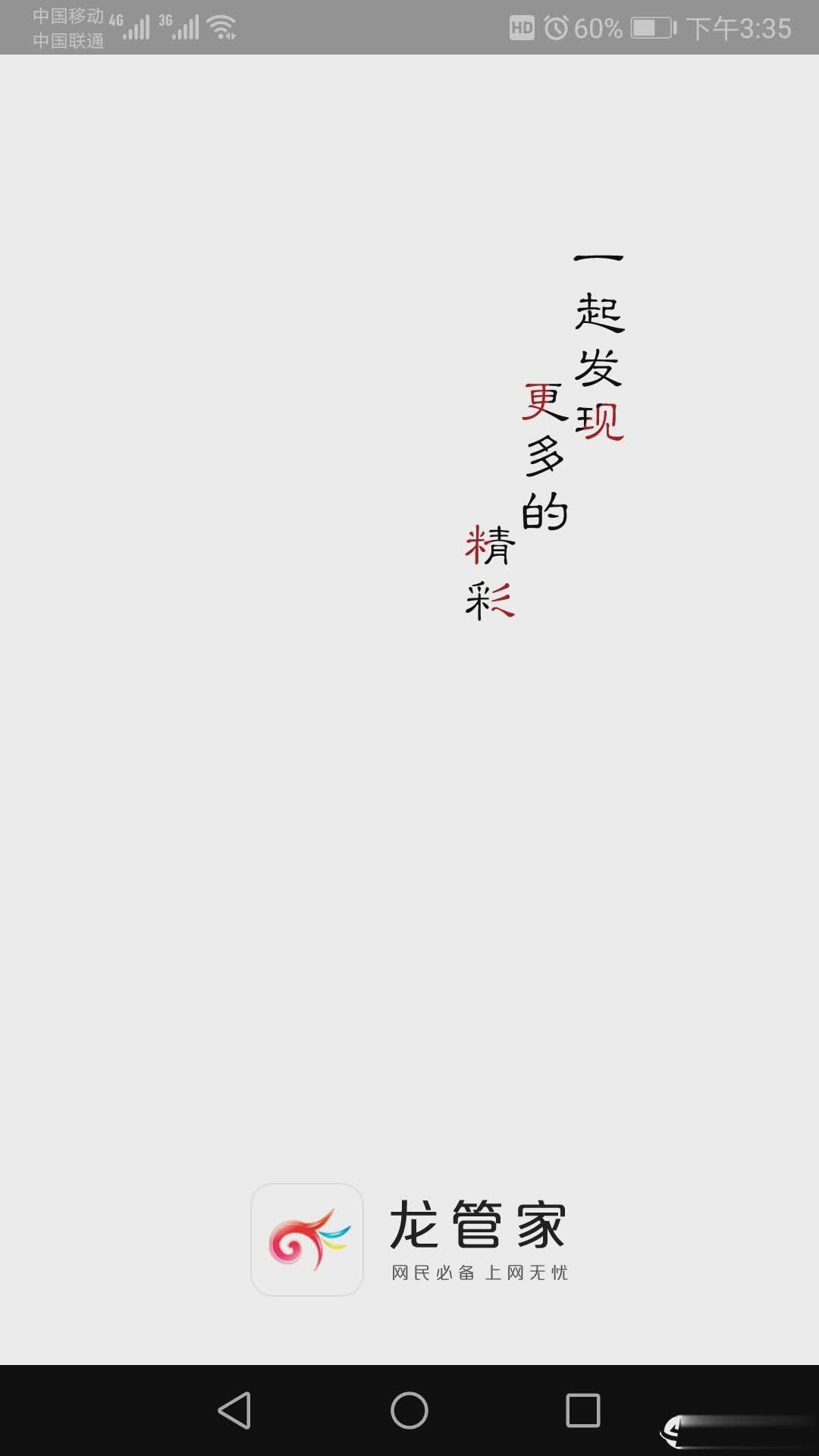Tap the 60% battery percentage text
Viewport: 819px width, 1456px height.
click(x=597, y=27)
